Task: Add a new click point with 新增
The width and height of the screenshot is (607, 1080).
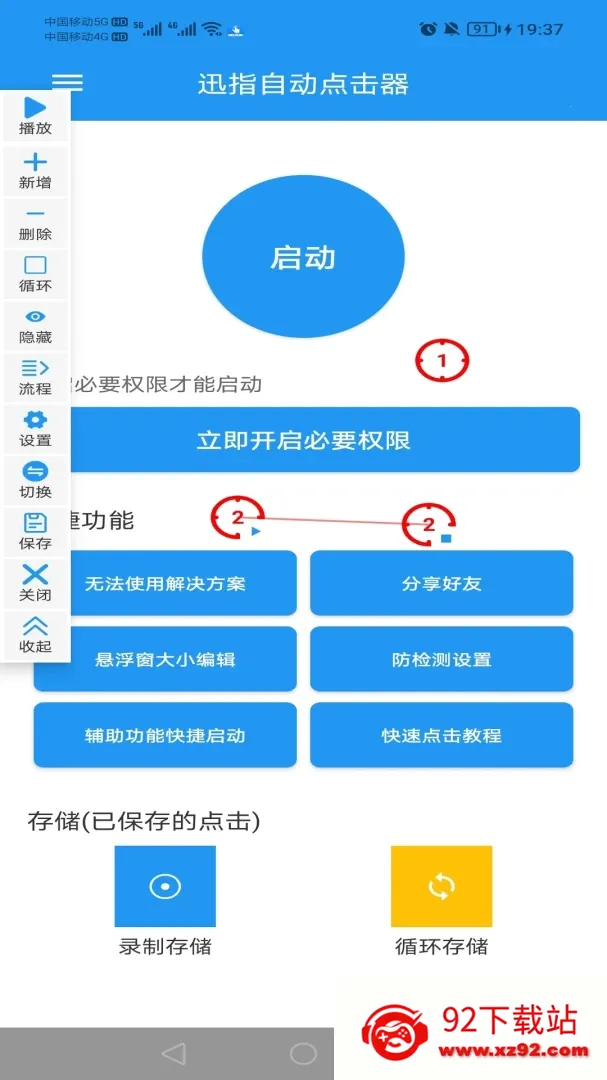Action: click(x=35, y=172)
